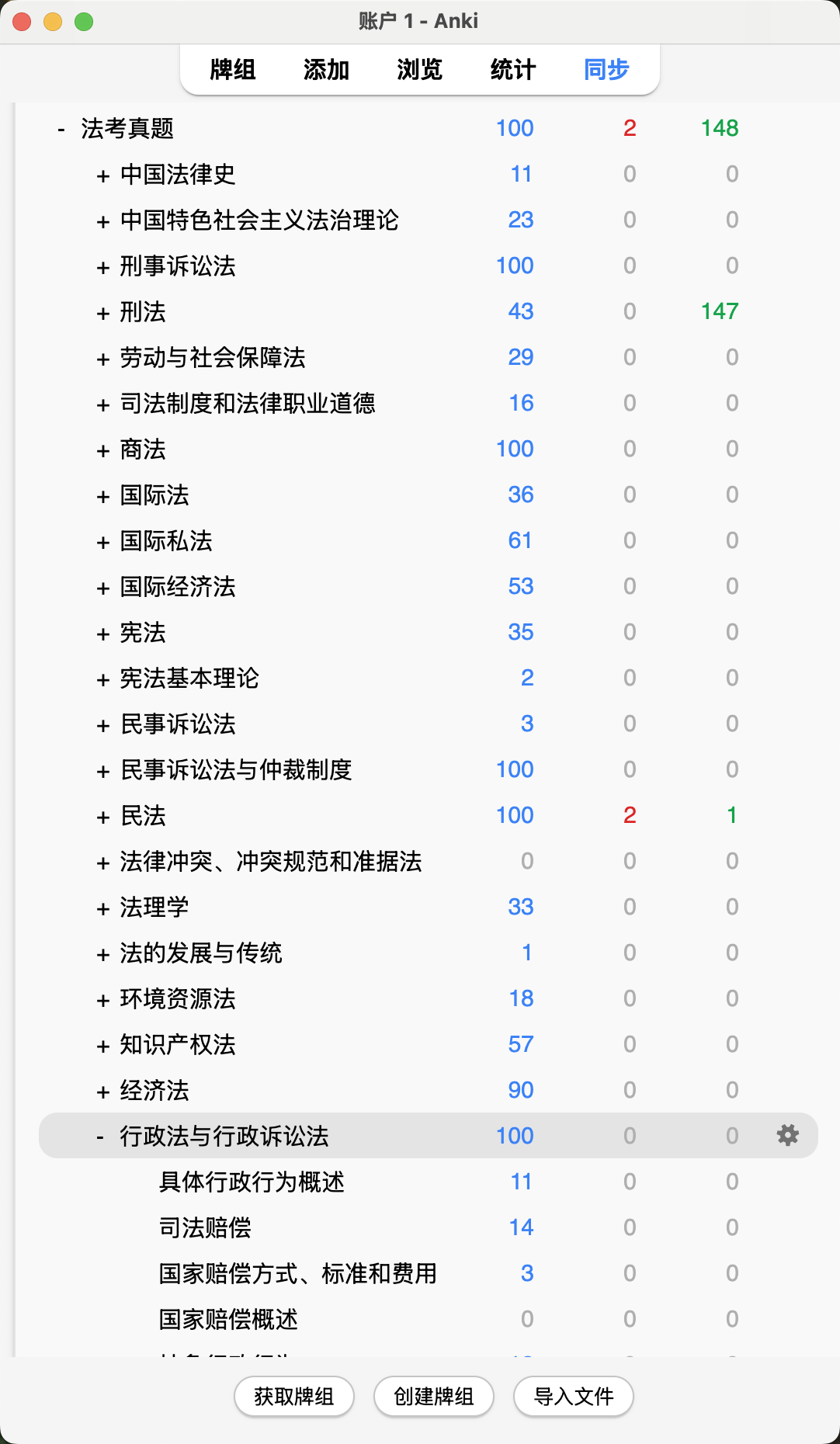
Task: Collapse the 行政法与行政诉讼法 deck
Action: 100,1137
